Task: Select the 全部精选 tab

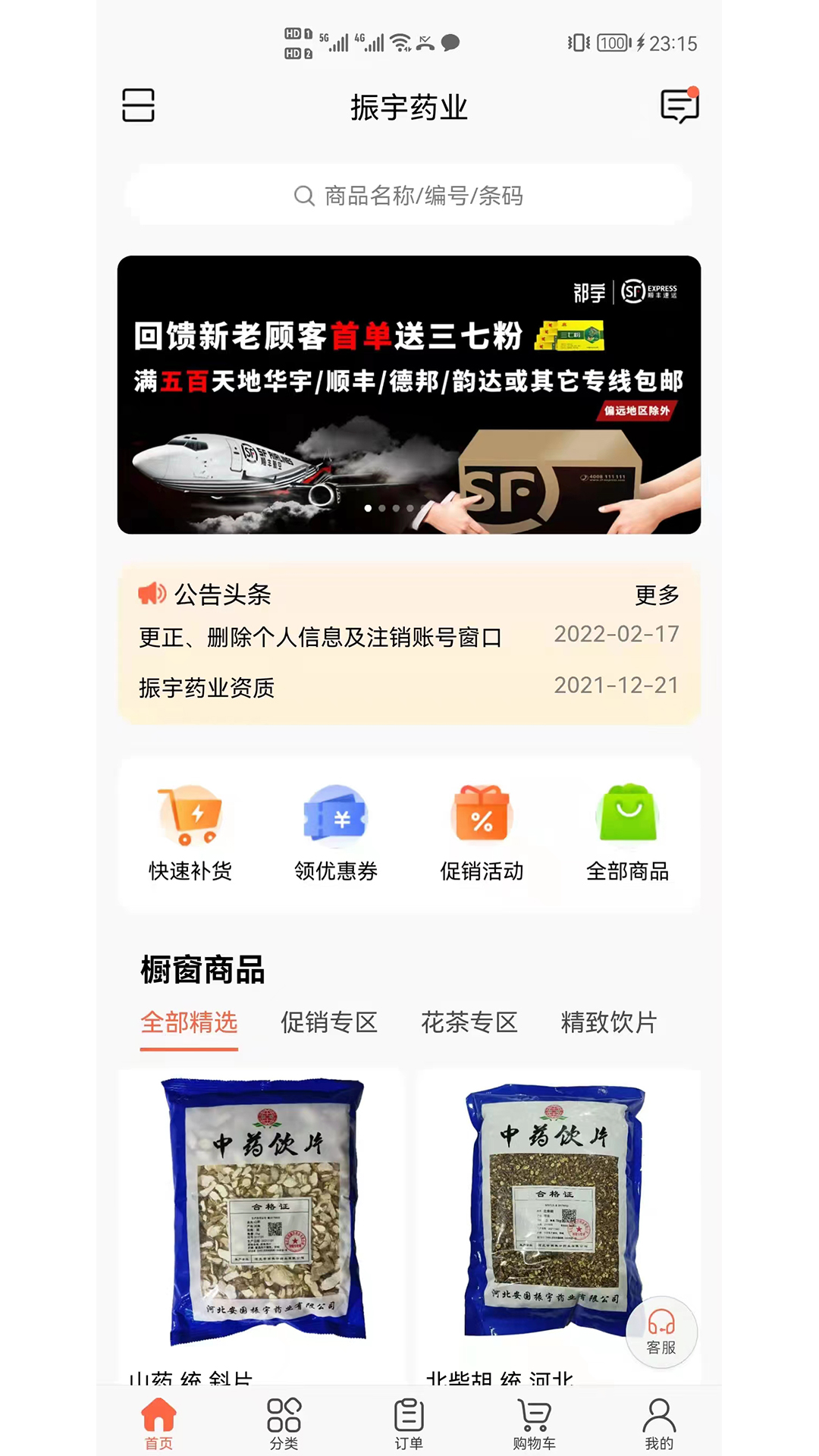Action: point(189,1022)
